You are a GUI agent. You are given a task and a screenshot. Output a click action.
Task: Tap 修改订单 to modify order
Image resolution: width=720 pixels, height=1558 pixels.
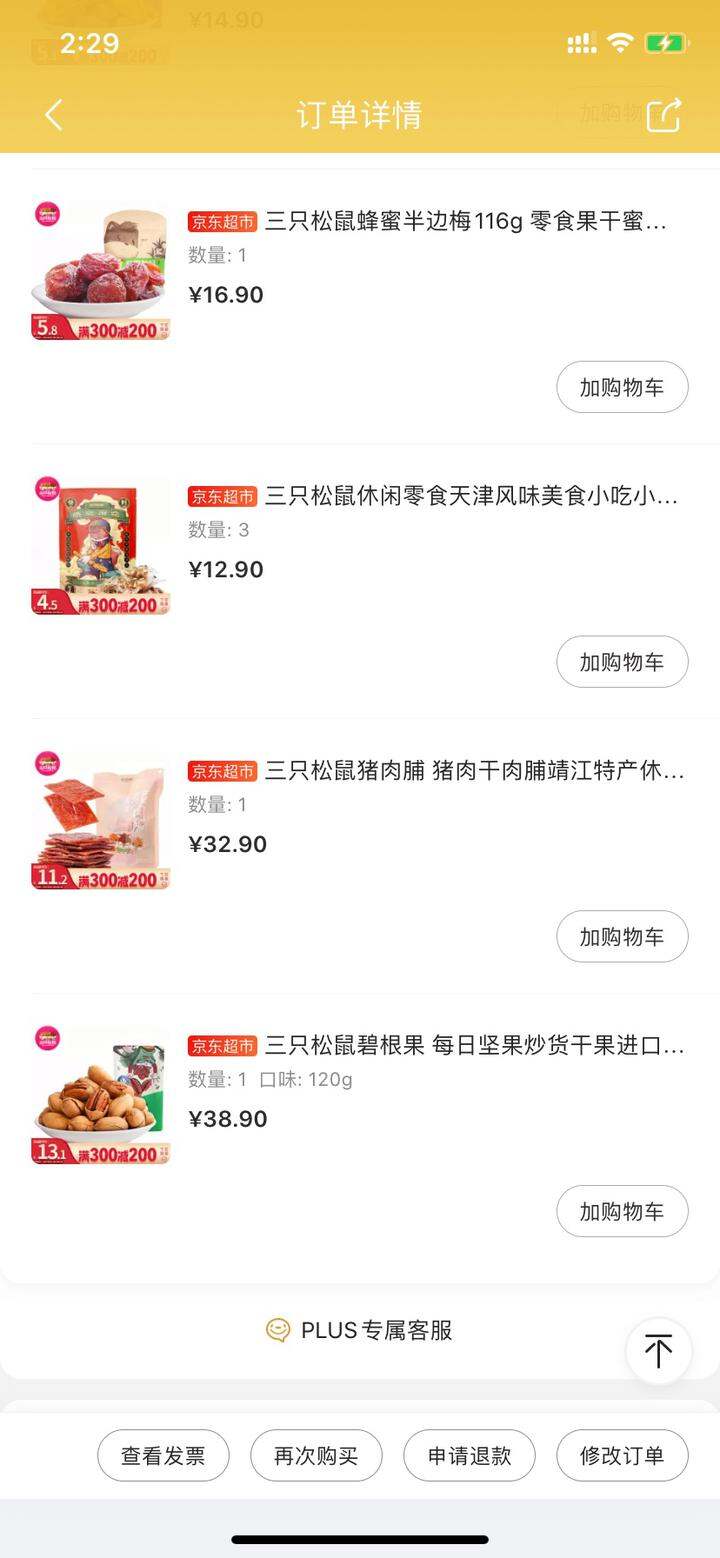pos(622,1456)
